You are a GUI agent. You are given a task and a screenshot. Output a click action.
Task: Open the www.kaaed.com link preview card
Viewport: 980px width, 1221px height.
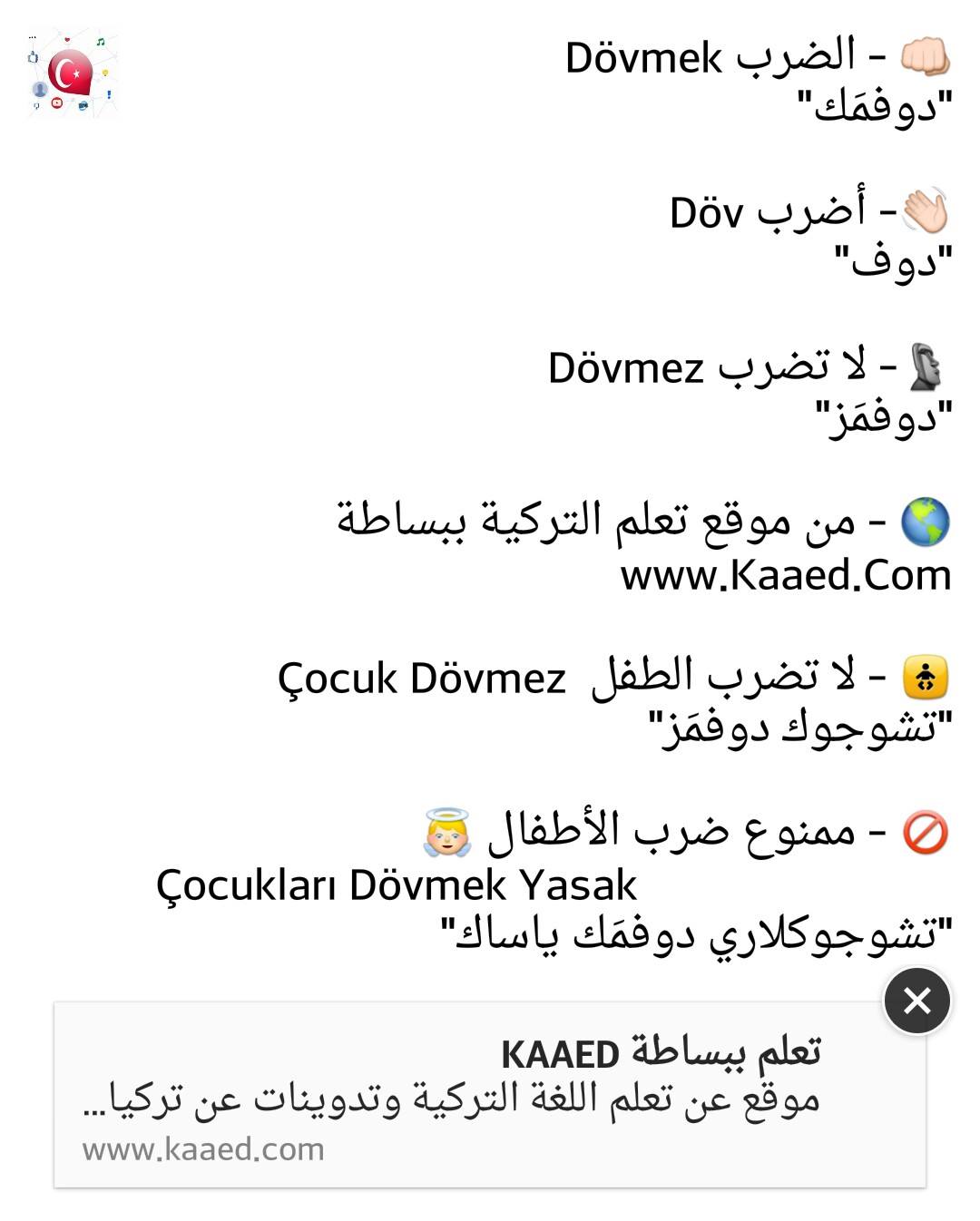click(x=490, y=1095)
